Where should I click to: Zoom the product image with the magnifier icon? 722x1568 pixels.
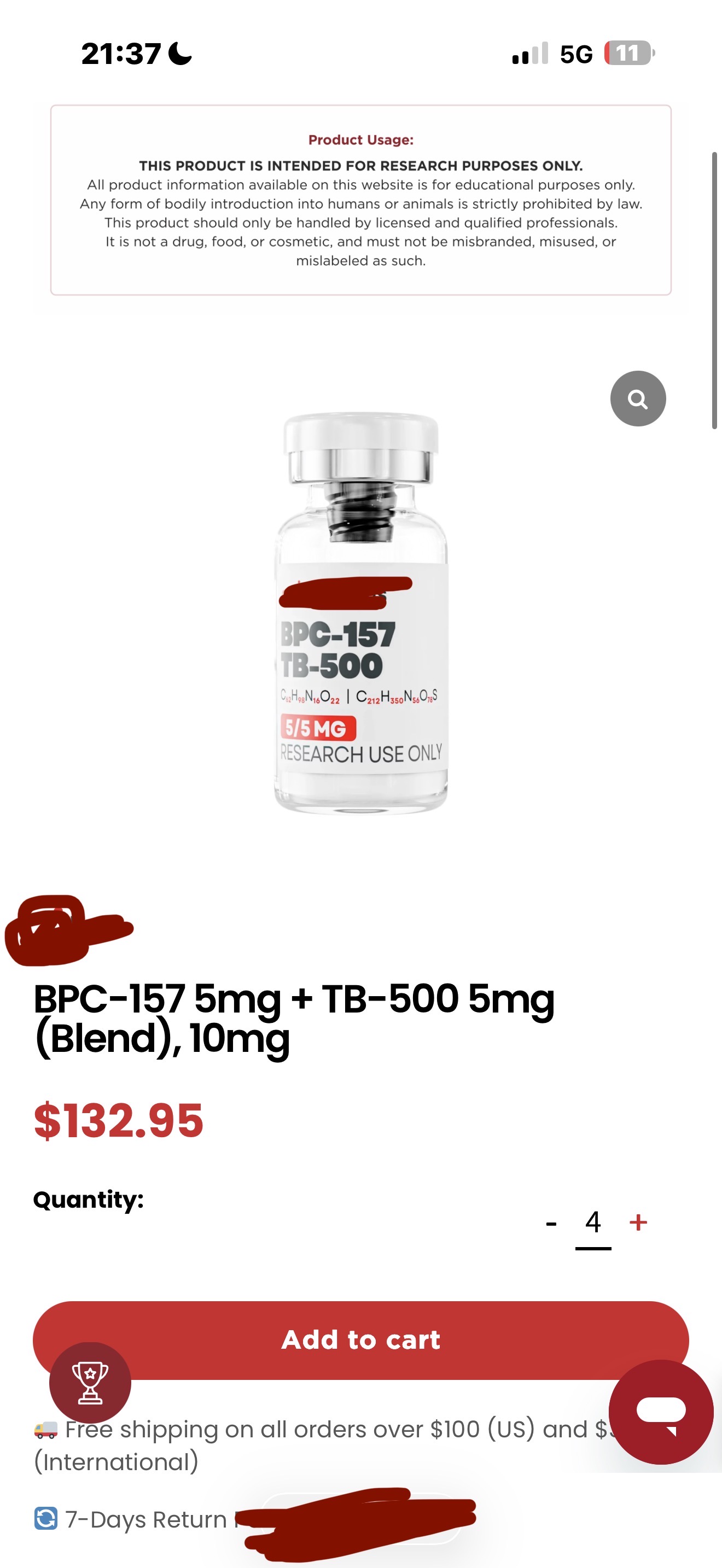point(637,399)
